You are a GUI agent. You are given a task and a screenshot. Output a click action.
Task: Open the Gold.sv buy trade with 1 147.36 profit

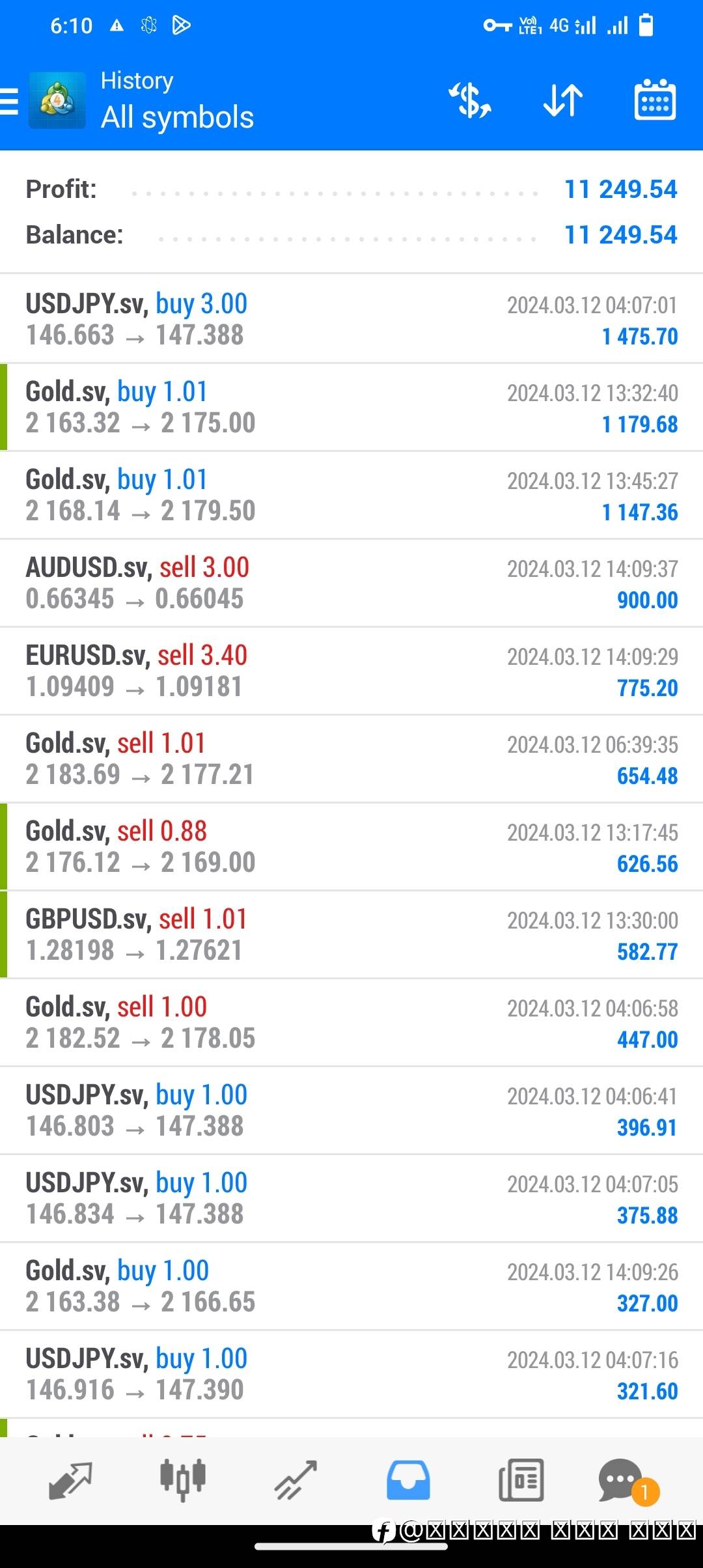pos(351,495)
